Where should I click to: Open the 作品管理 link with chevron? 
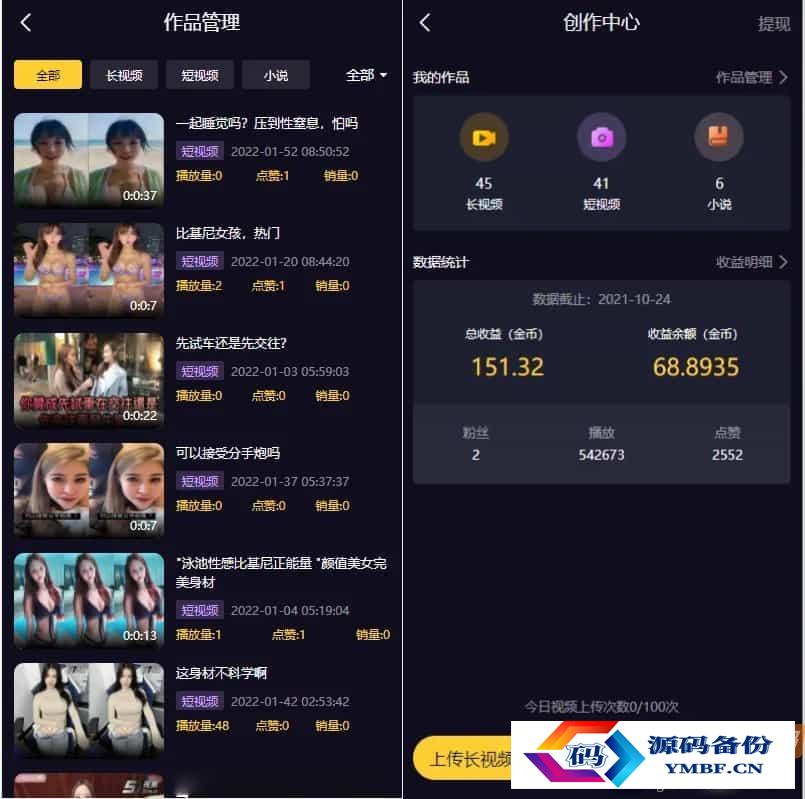click(751, 77)
